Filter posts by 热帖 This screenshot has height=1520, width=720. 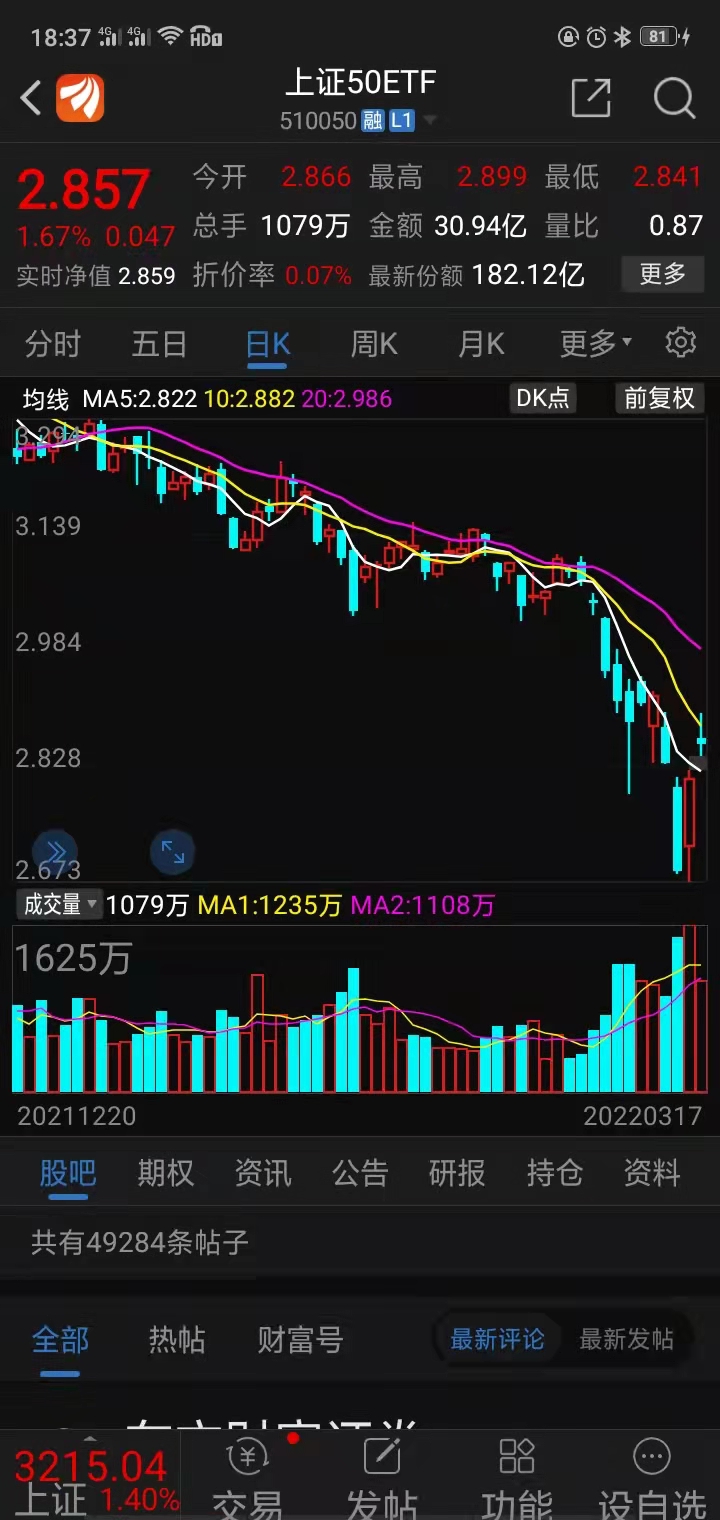pyautogui.click(x=177, y=1339)
